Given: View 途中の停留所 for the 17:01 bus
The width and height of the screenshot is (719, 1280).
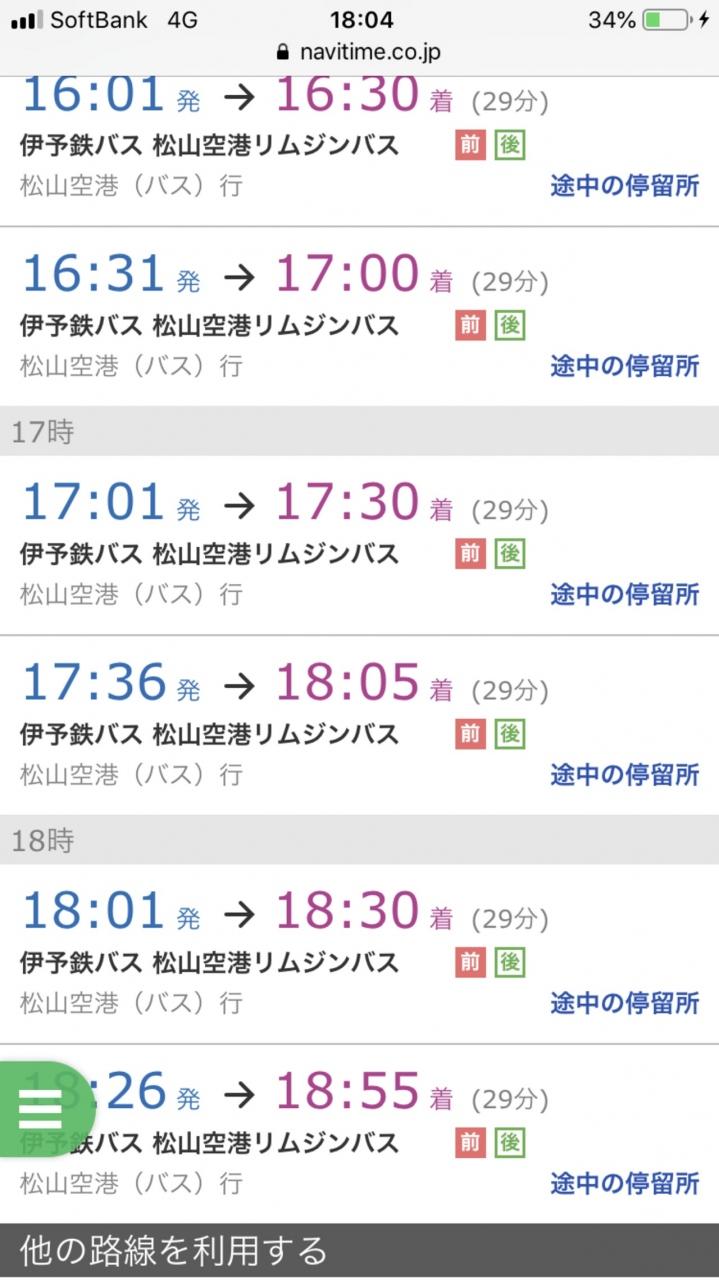Looking at the screenshot, I should pyautogui.click(x=624, y=594).
